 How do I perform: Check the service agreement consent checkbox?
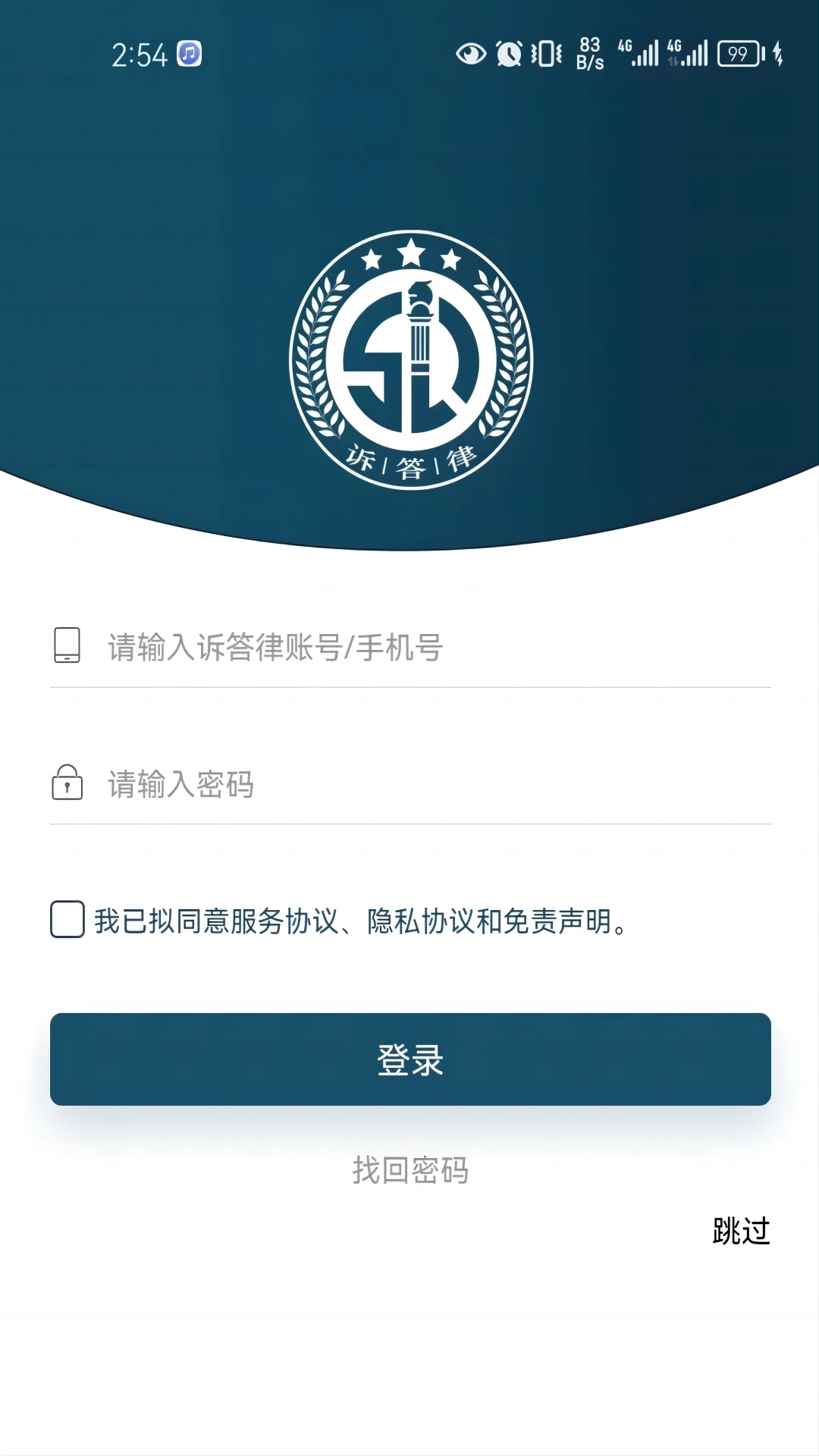point(67,920)
